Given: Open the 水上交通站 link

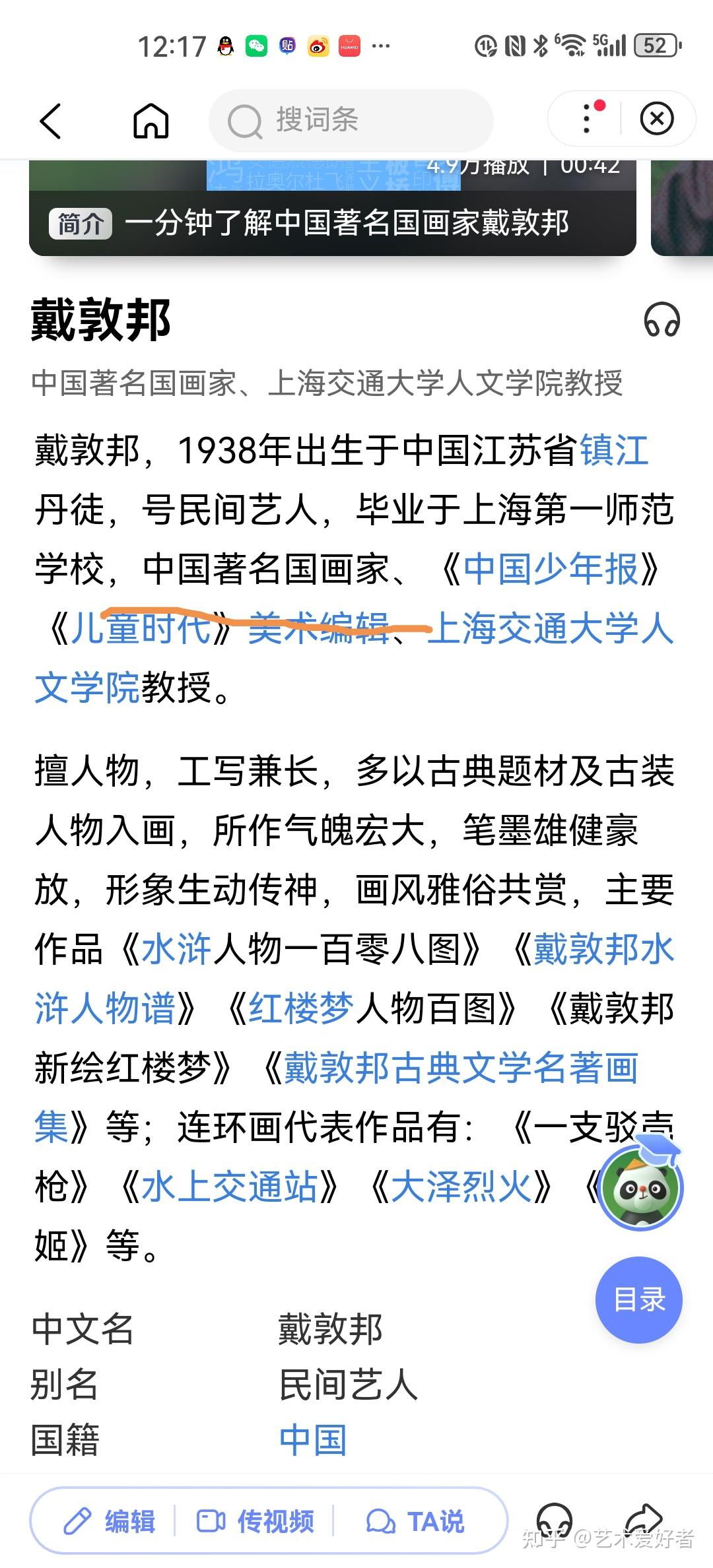Looking at the screenshot, I should [230, 1187].
